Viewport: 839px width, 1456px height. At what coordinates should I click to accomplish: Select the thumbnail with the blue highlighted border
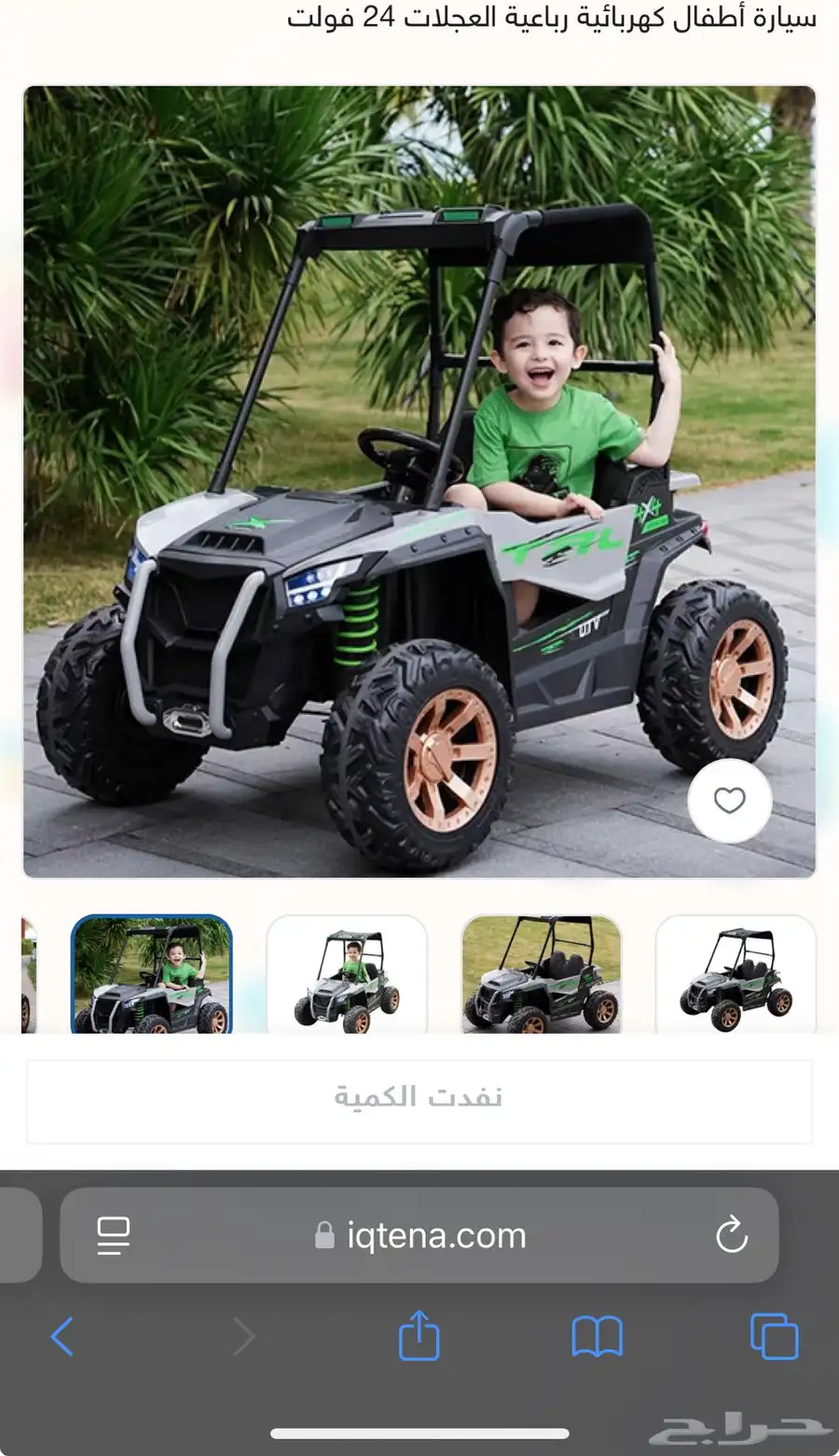pyautogui.click(x=152, y=974)
